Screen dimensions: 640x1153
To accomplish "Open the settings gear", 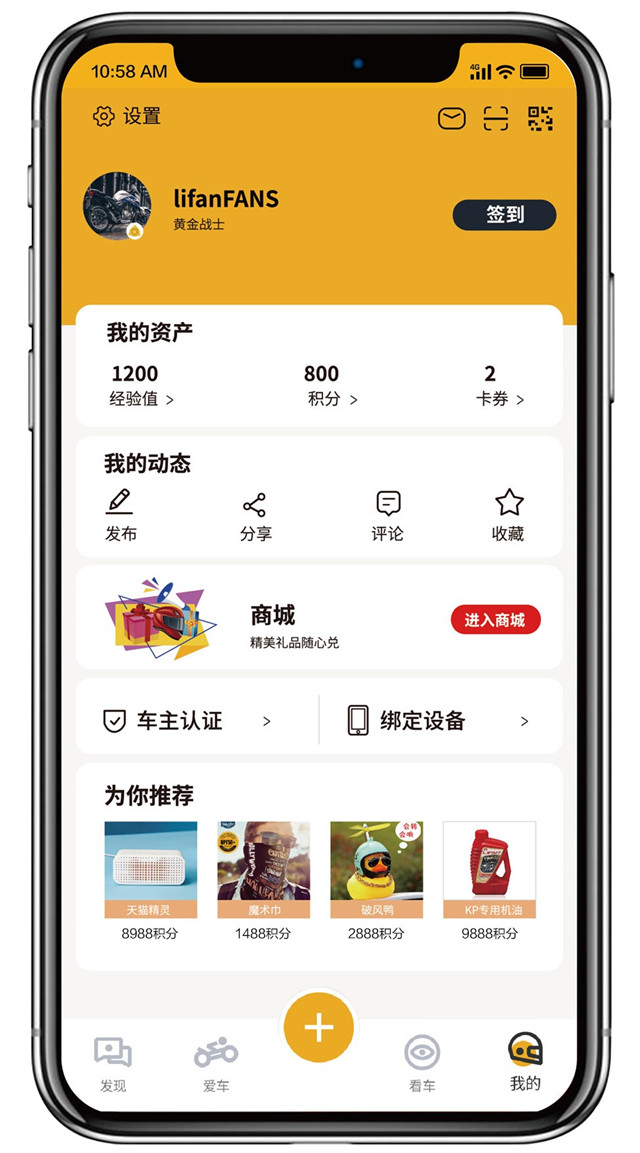I will (x=104, y=117).
